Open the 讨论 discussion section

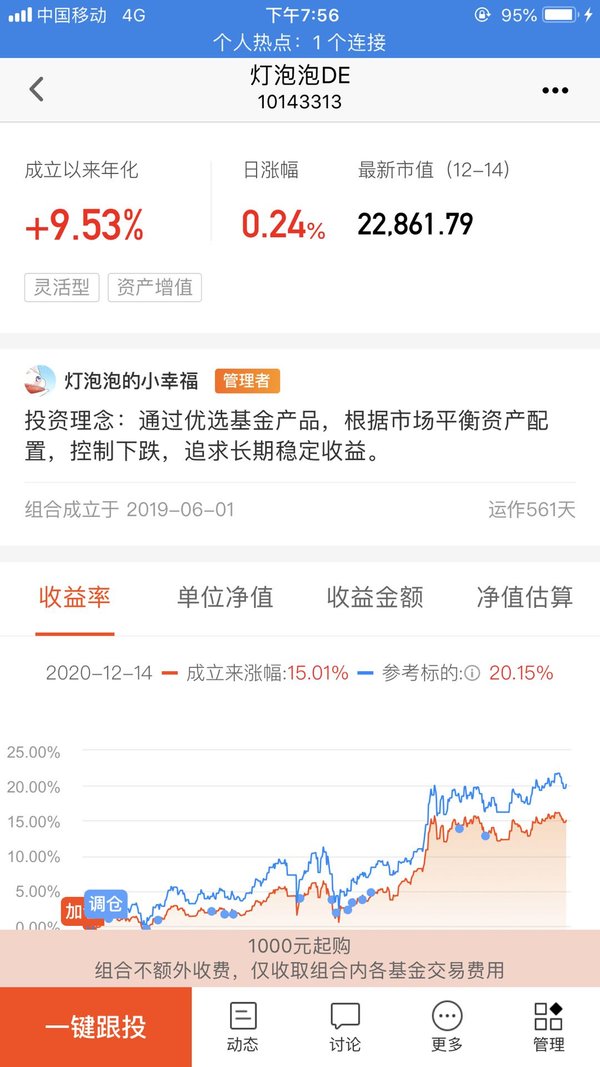[345, 1027]
